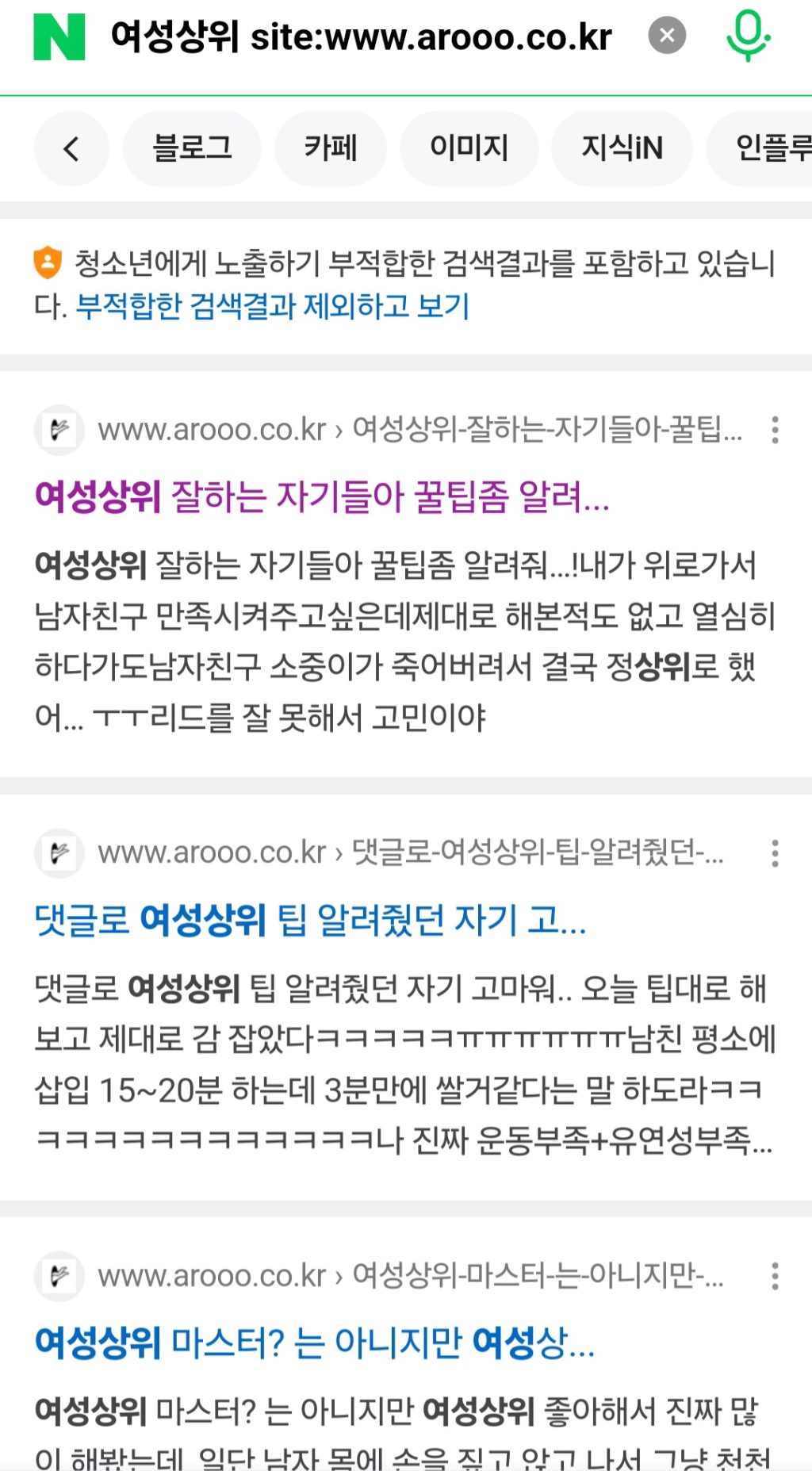Viewport: 812px width, 1471px height.
Task: Tap the Naver logo to go home
Action: point(59,37)
